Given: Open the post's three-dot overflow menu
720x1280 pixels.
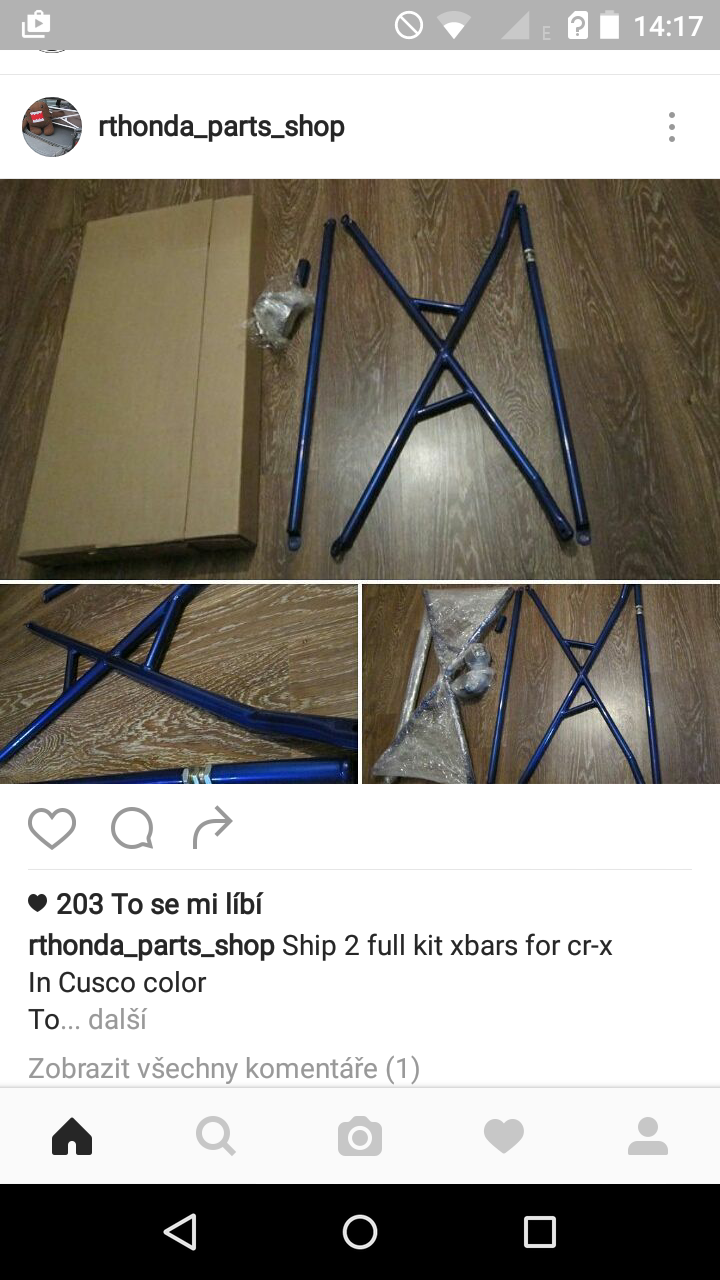Looking at the screenshot, I should (x=671, y=127).
